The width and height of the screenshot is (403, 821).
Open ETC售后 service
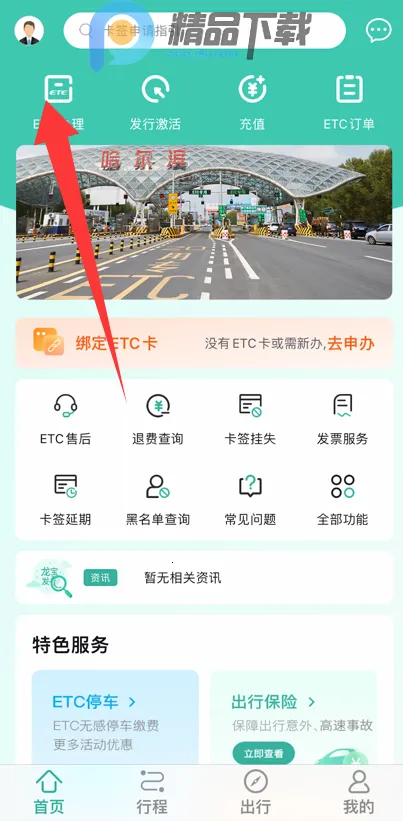coord(65,419)
